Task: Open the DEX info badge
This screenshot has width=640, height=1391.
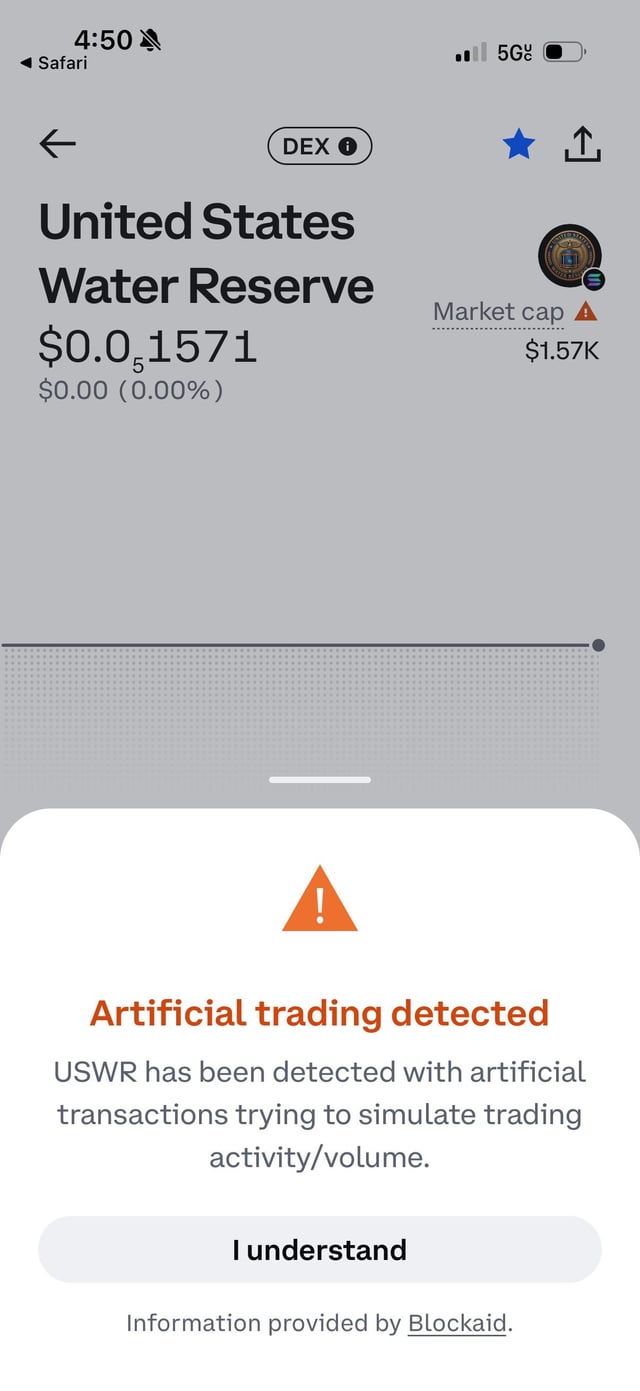Action: [x=320, y=146]
